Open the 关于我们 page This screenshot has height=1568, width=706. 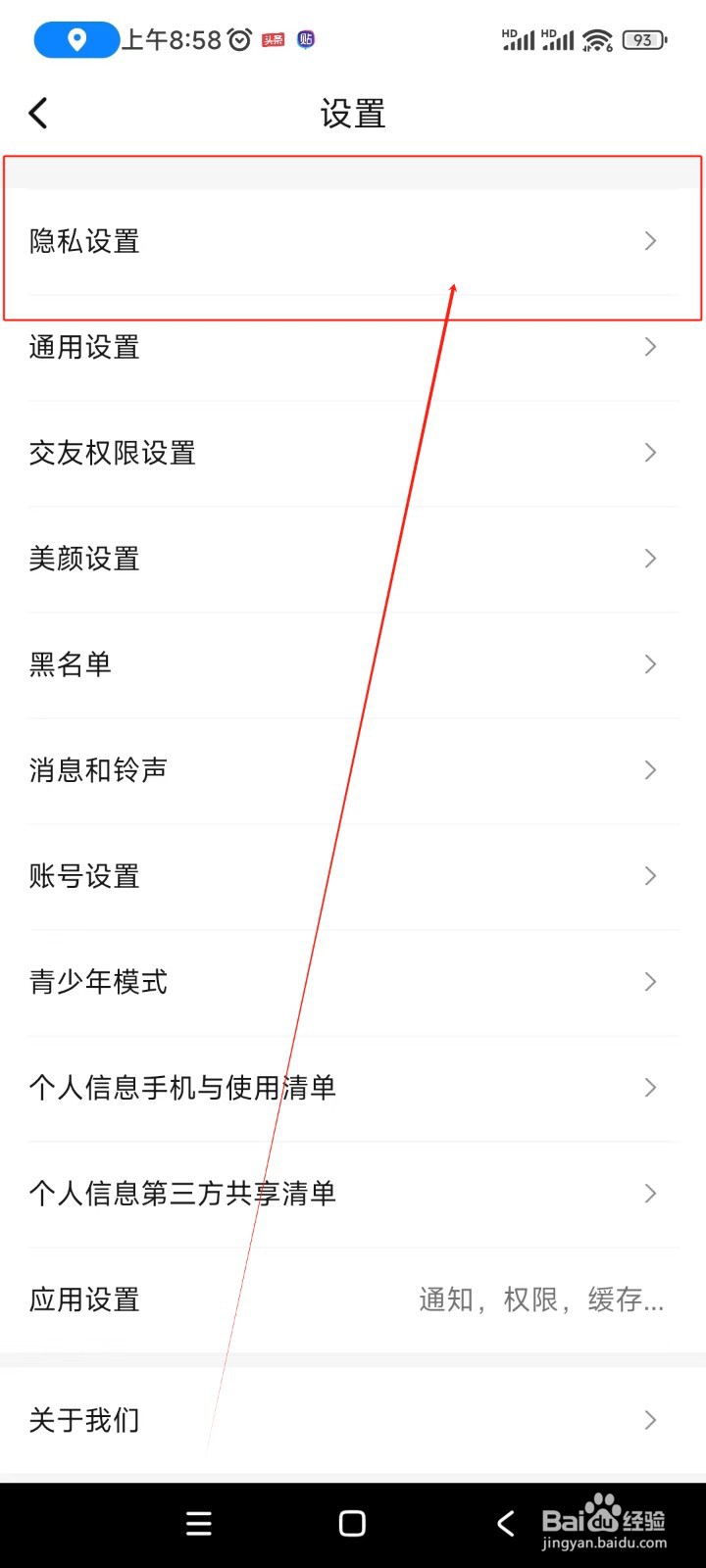[353, 1419]
